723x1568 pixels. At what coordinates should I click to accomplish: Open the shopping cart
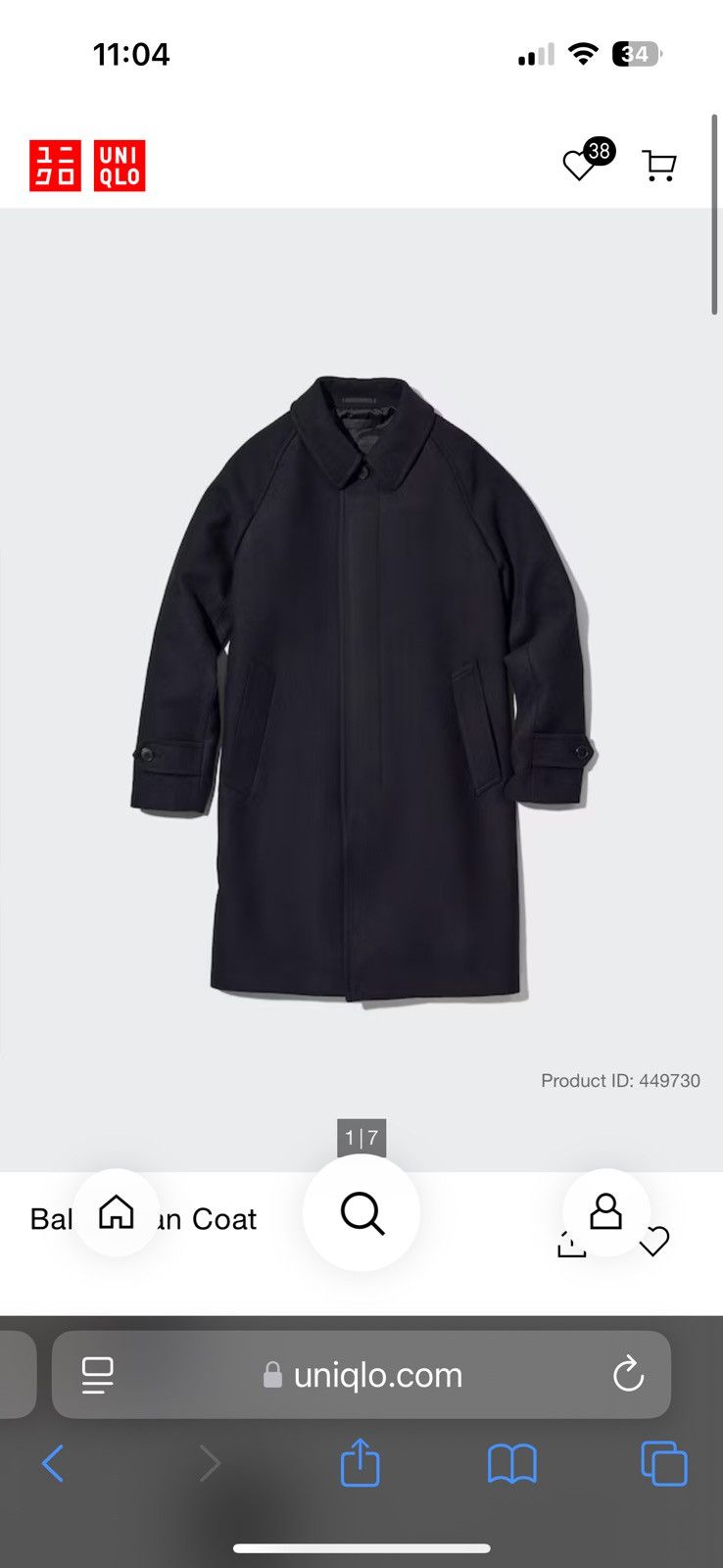[659, 166]
